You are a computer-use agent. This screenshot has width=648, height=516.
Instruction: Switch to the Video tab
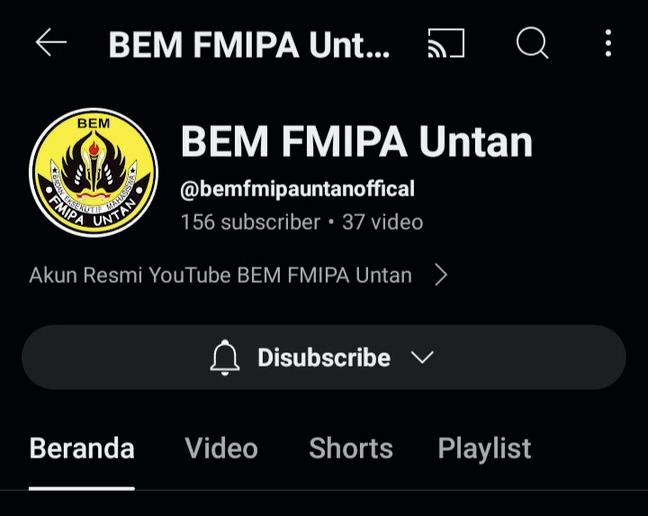(221, 449)
